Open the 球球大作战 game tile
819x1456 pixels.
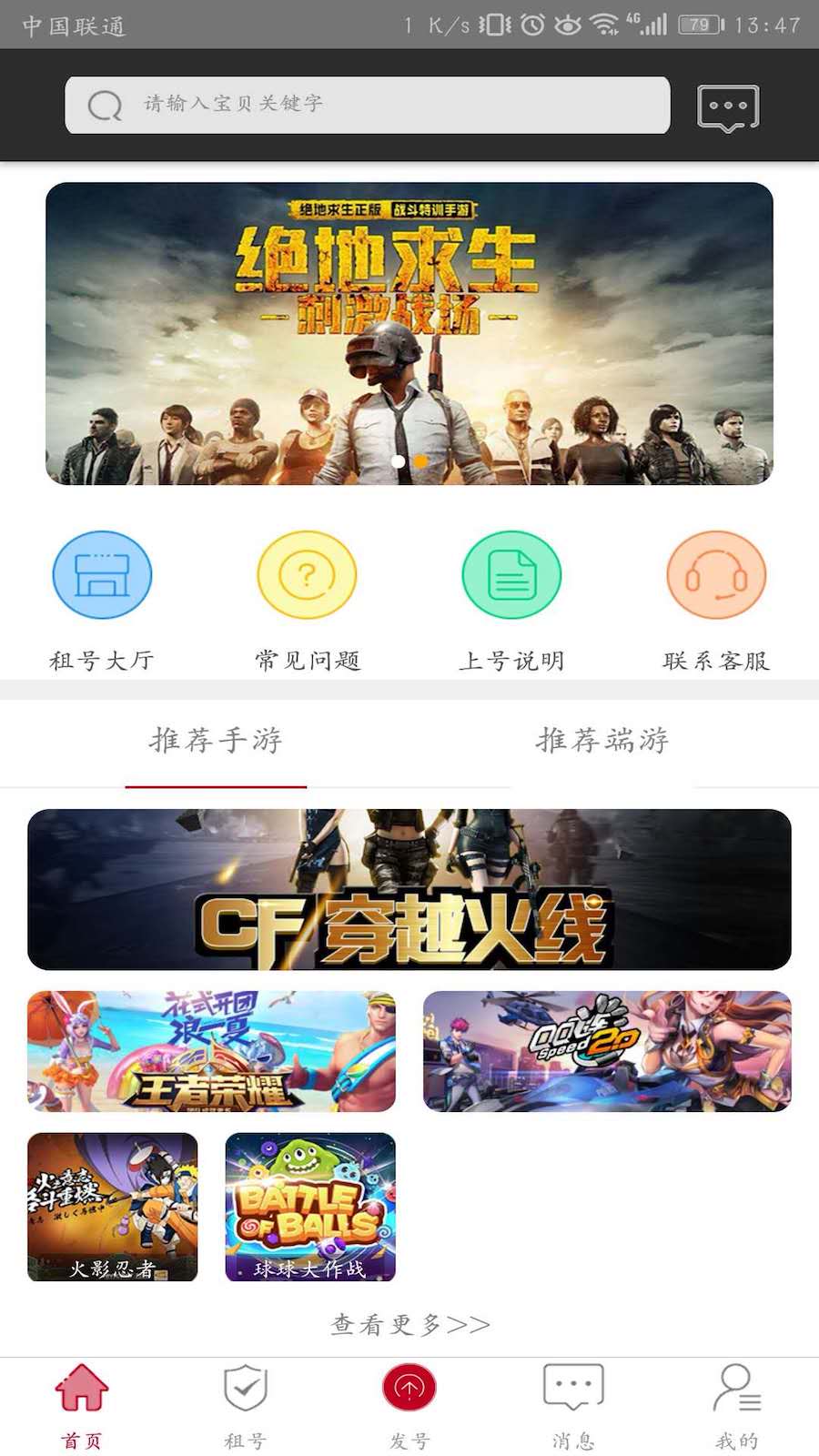click(310, 1207)
